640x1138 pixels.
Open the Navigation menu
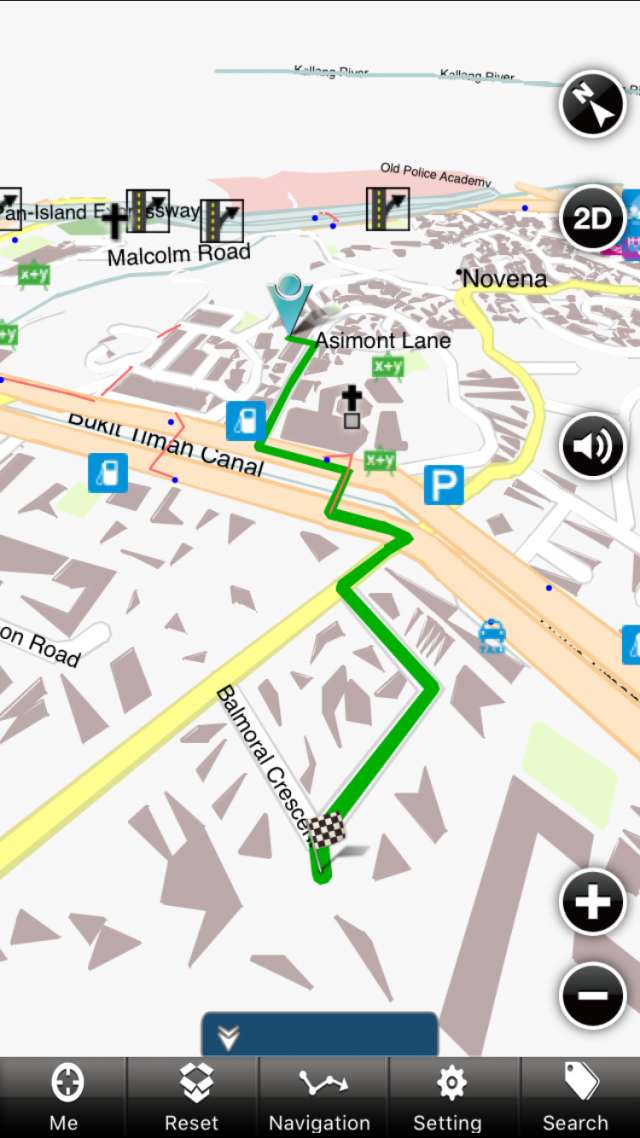pos(321,1098)
